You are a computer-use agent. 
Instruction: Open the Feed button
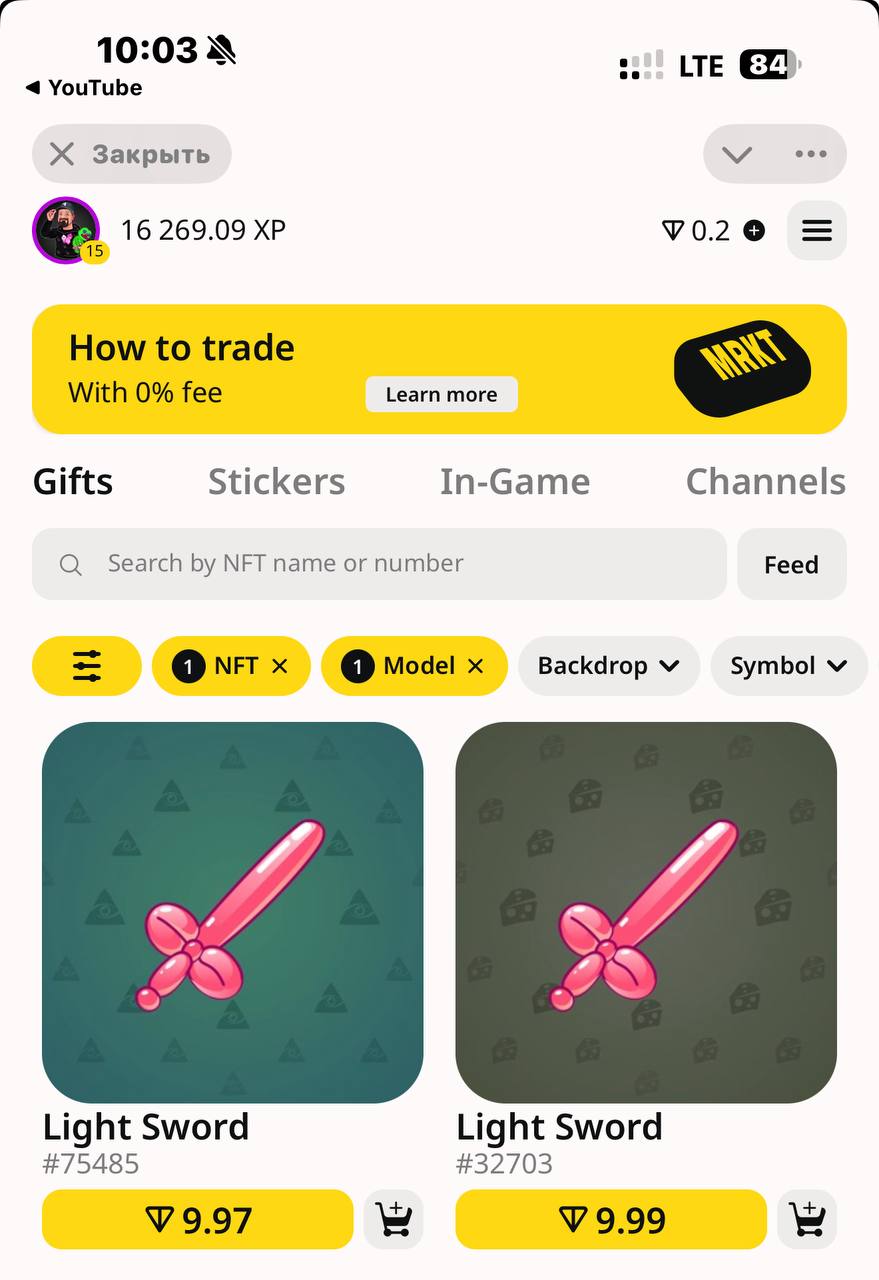[791, 565]
